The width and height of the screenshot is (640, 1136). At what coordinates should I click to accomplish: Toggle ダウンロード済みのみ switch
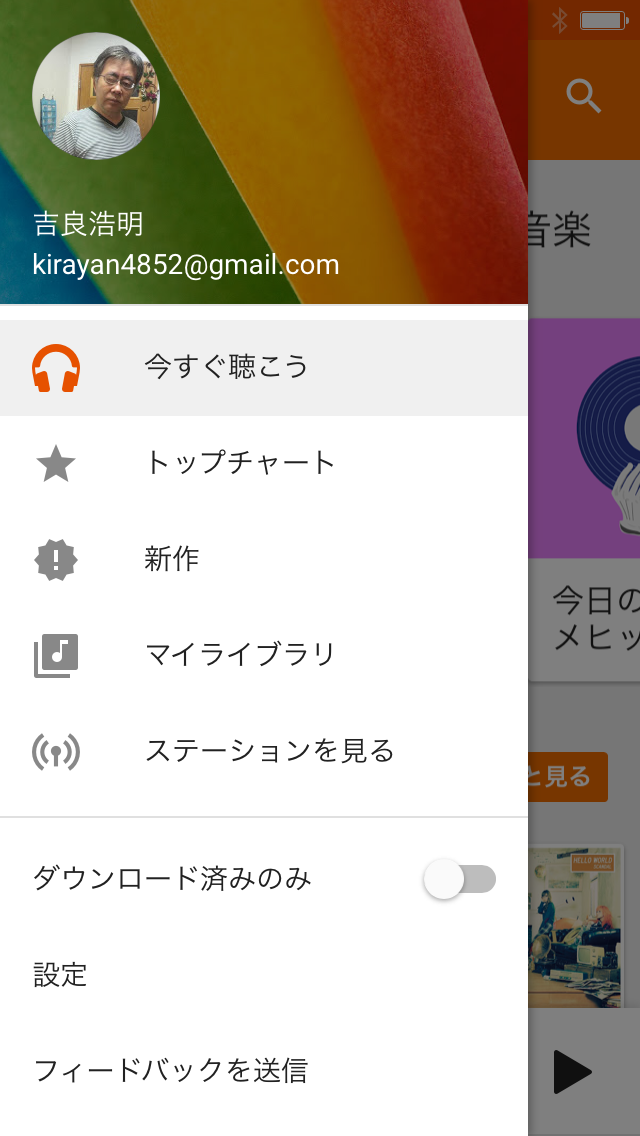(460, 879)
